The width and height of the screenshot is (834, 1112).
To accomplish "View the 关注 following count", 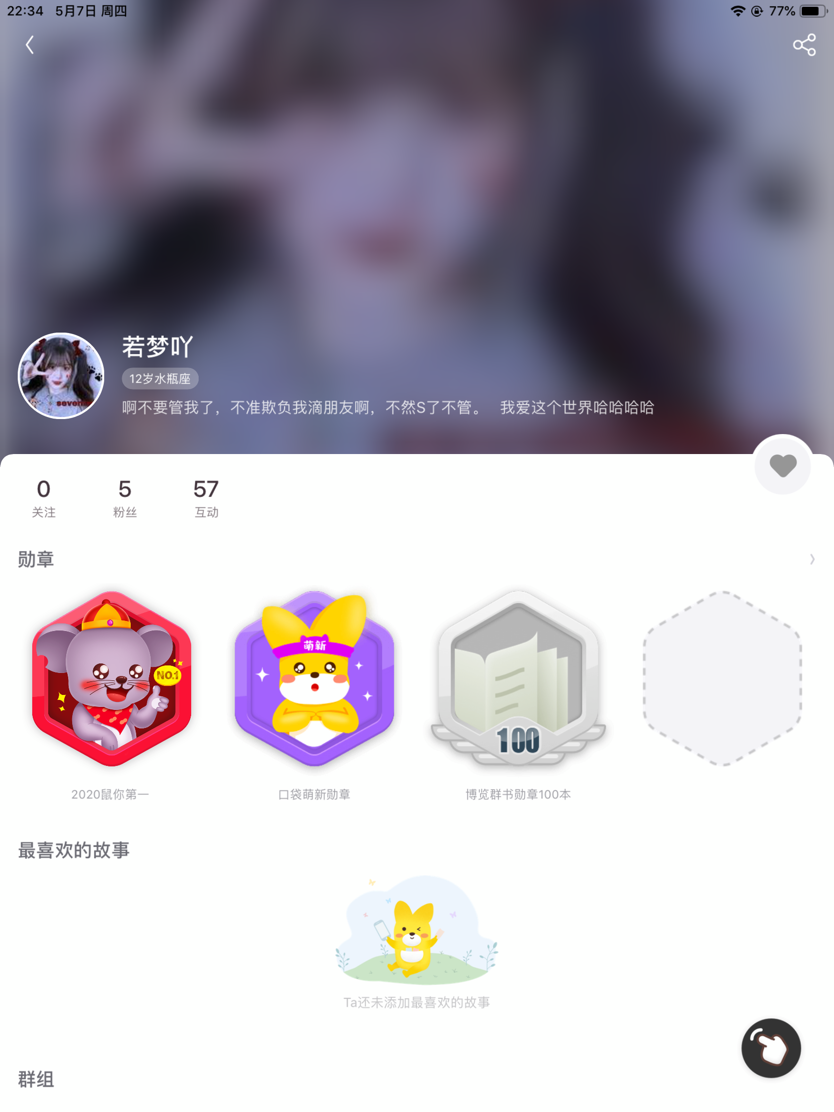I will click(x=43, y=497).
